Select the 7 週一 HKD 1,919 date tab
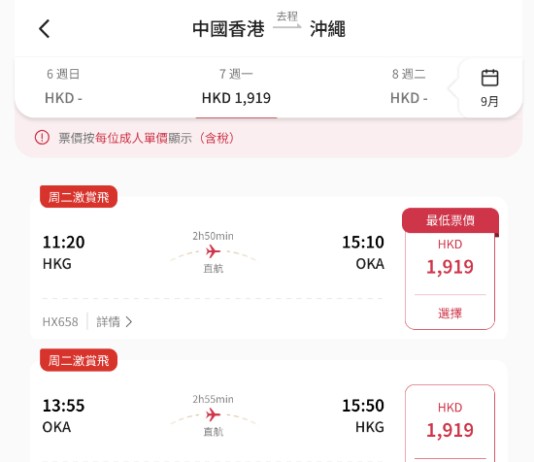534x462 pixels. (x=236, y=86)
